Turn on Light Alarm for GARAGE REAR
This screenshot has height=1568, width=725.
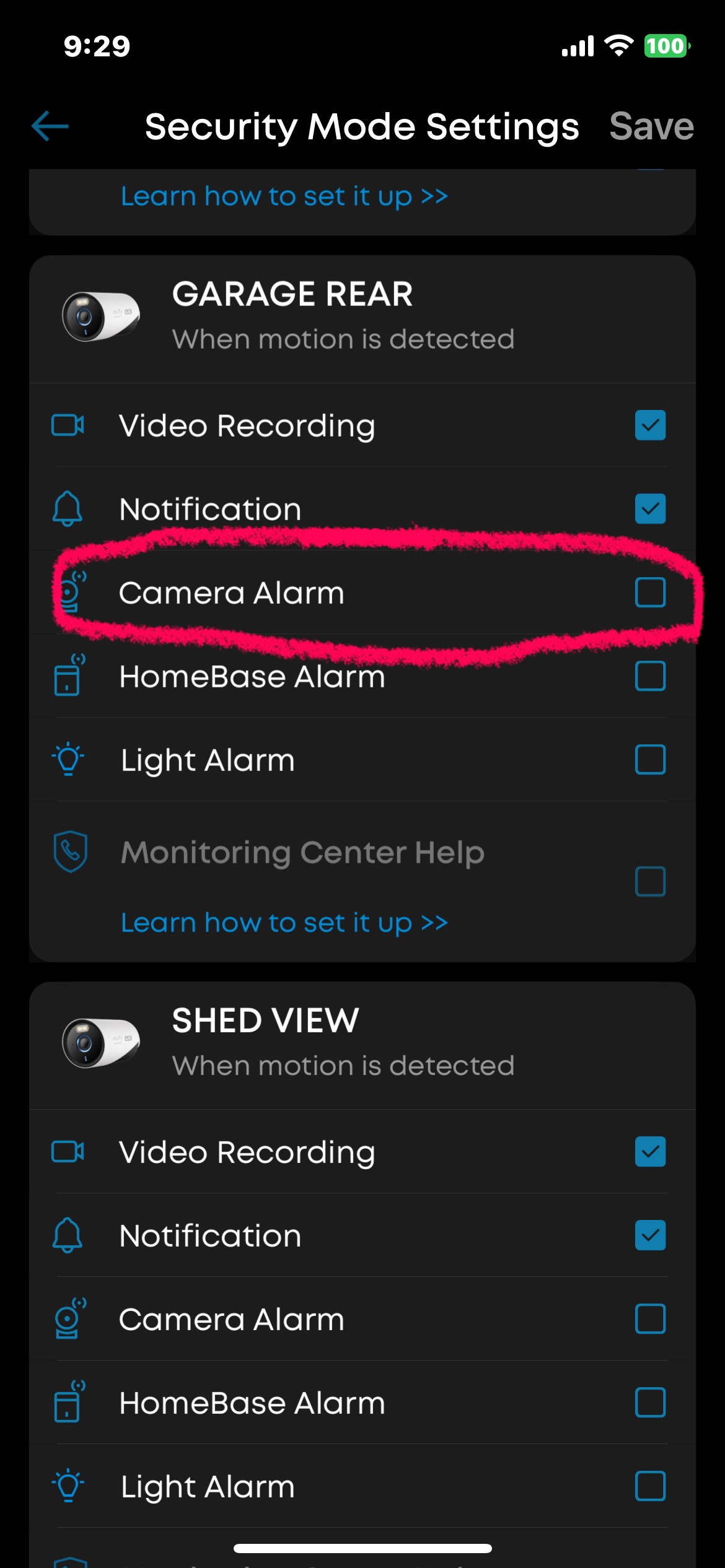tap(650, 760)
